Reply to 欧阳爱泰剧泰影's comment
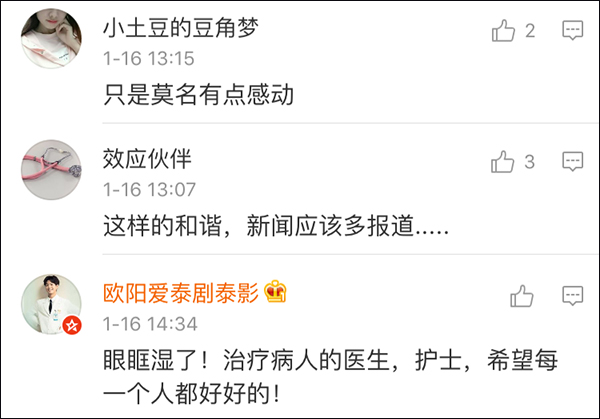The height and width of the screenshot is (419, 600). 572,296
